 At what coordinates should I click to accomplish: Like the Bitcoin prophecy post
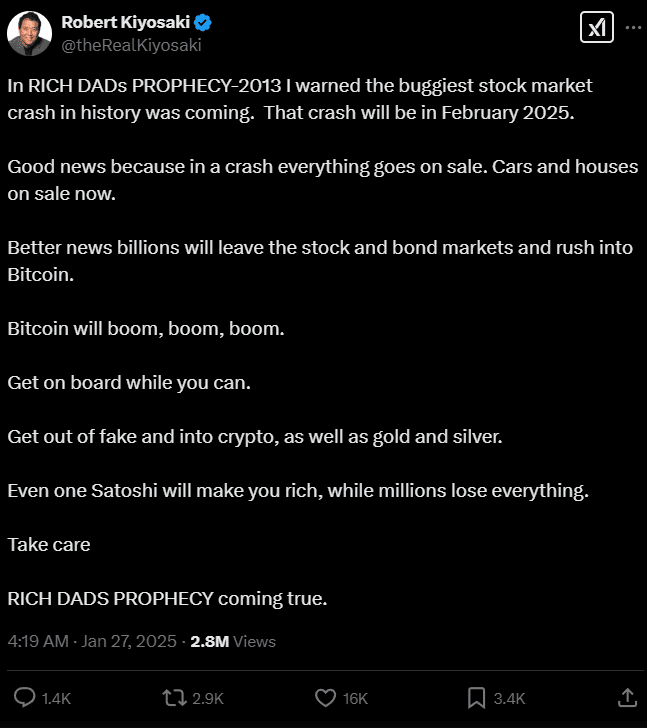pos(325,697)
